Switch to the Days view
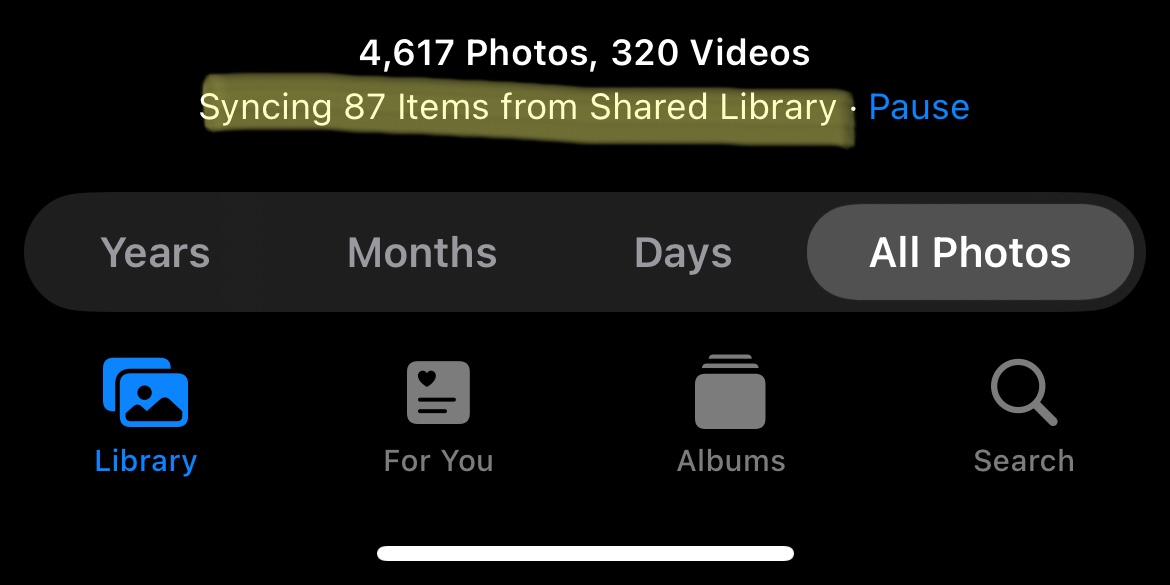Viewport: 1170px width, 585px height. (683, 253)
